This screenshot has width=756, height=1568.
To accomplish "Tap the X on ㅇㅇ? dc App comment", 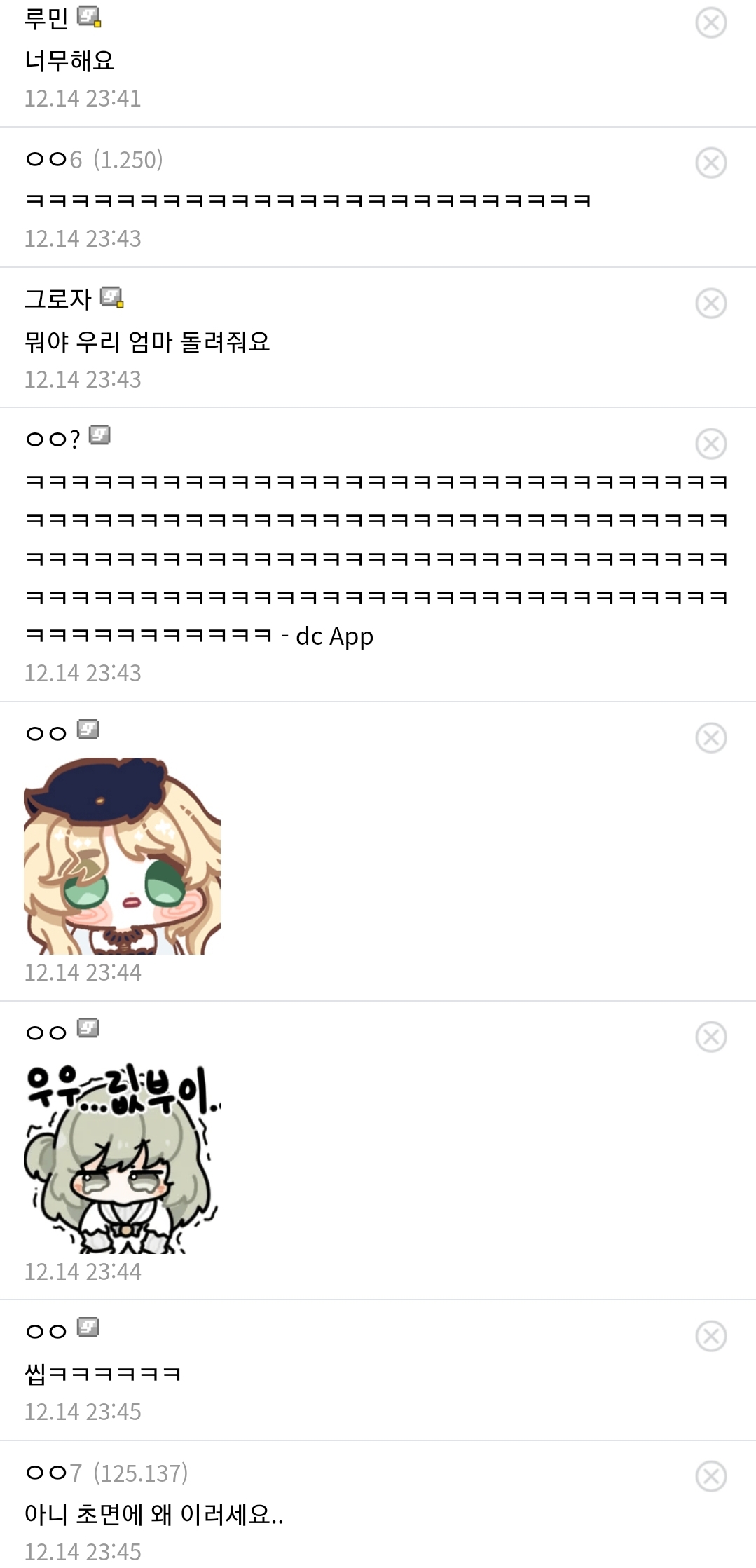I will 710,444.
